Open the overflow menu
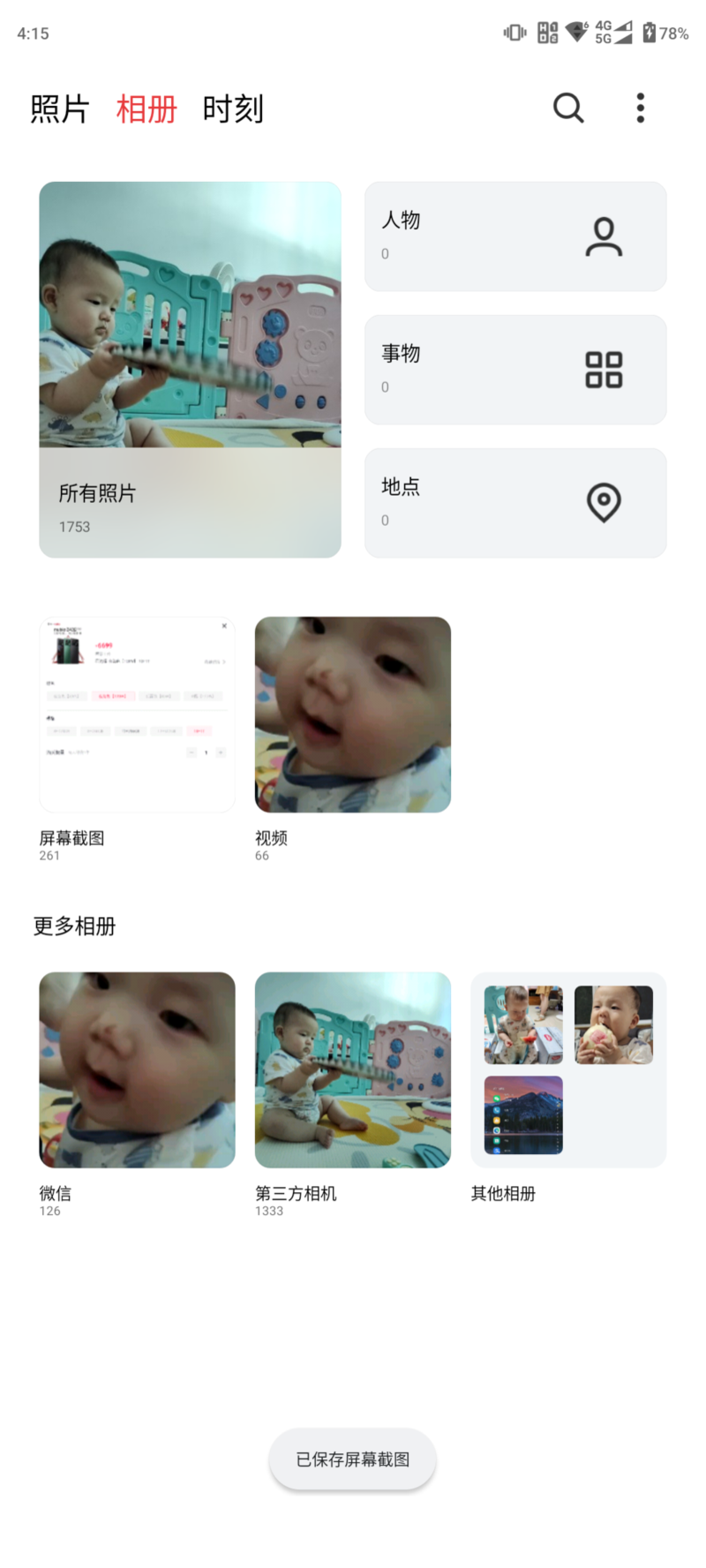The image size is (706, 1568). tap(641, 108)
